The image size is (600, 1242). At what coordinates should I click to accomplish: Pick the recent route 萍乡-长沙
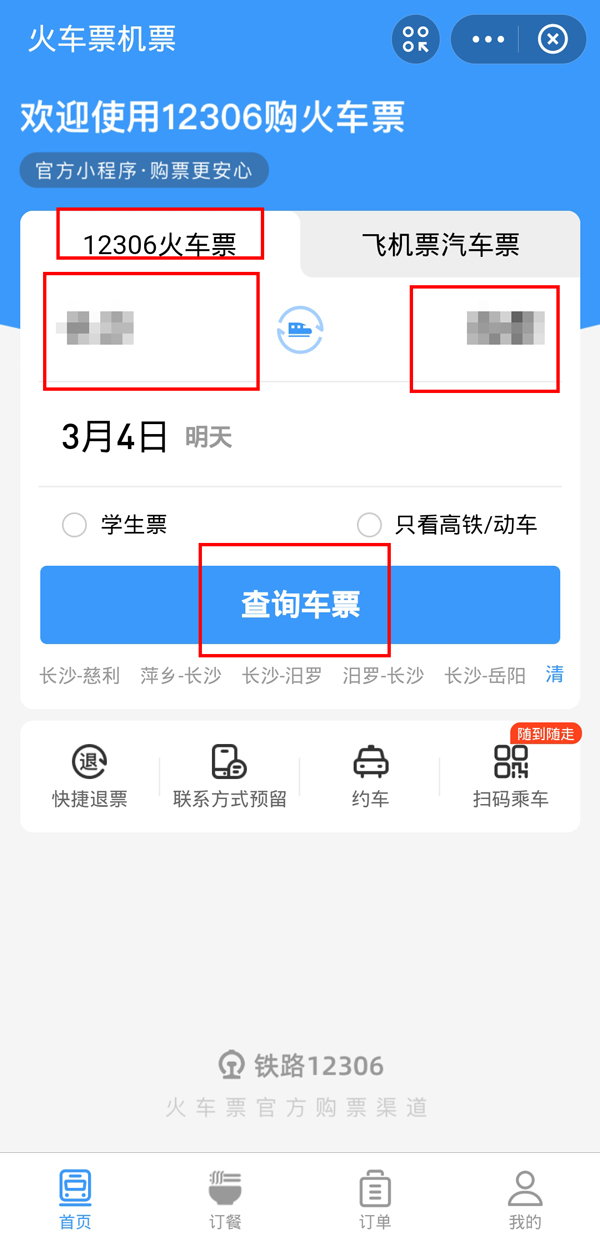[181, 676]
